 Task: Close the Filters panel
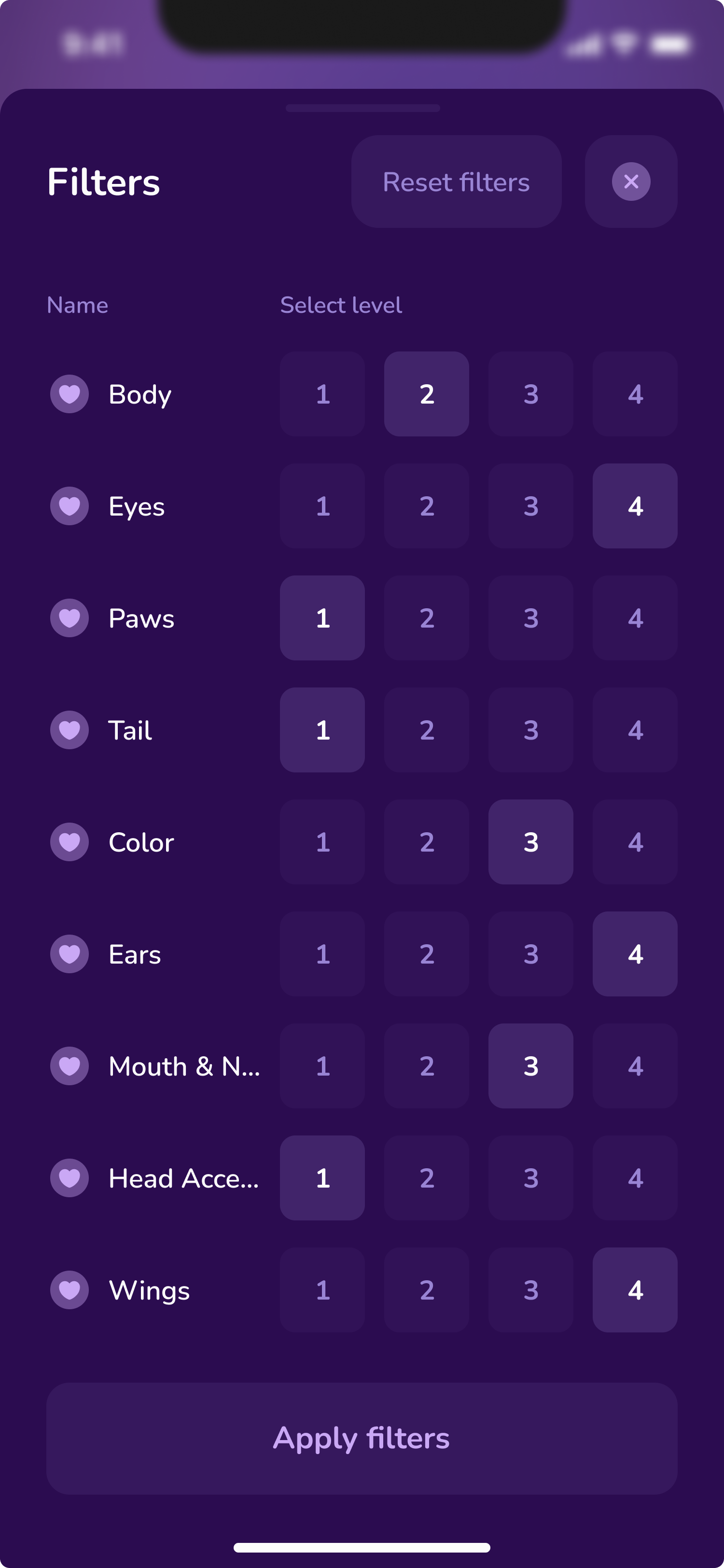(631, 182)
